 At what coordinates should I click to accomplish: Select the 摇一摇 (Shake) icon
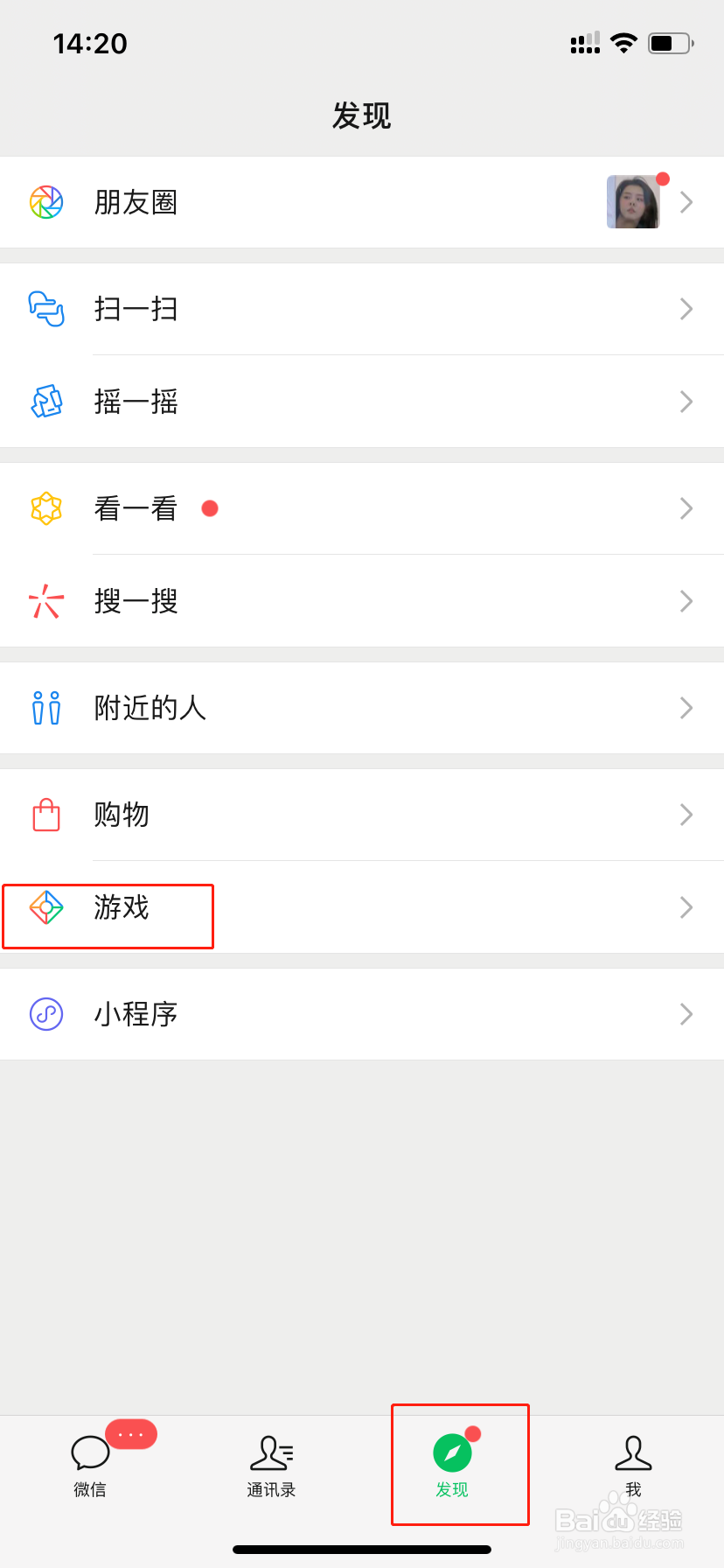tap(45, 402)
